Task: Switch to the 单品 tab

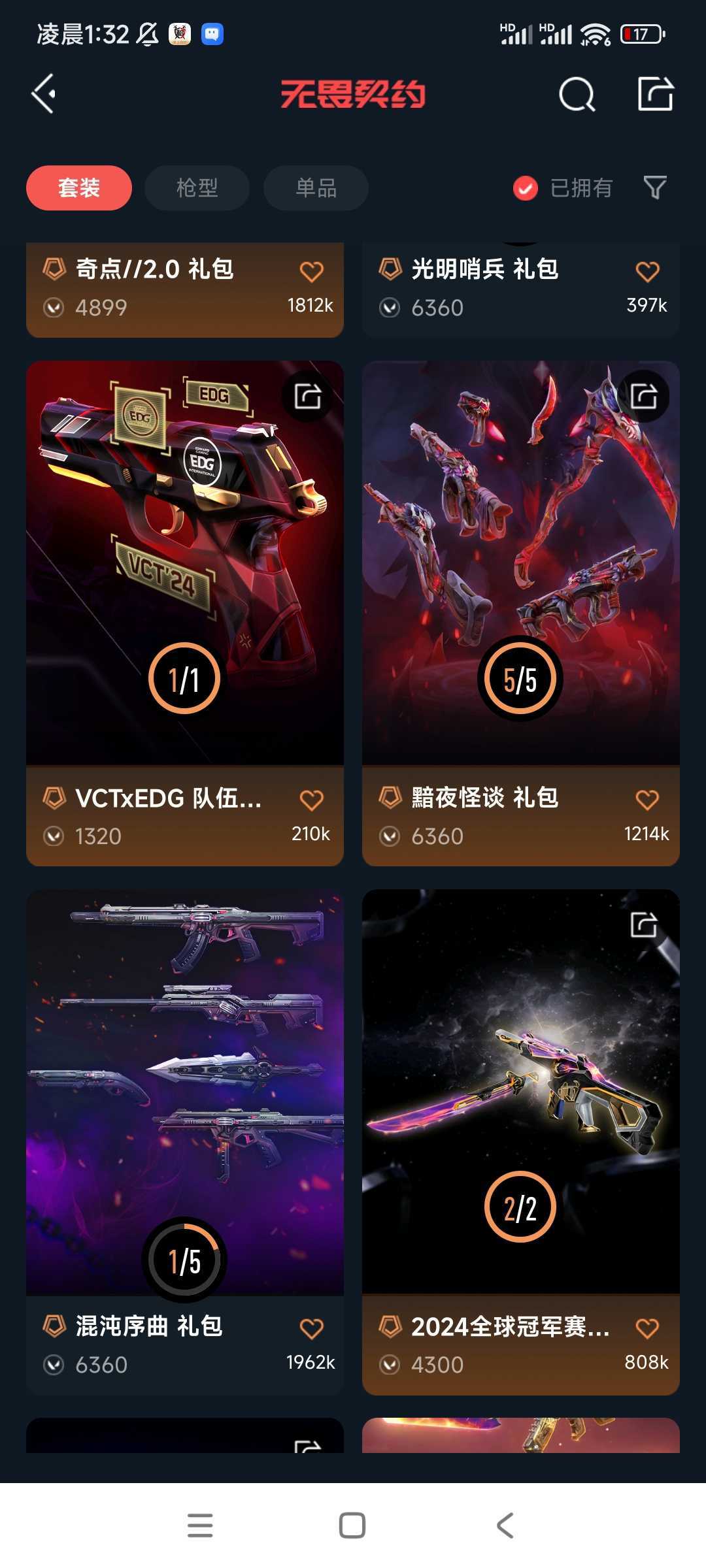Action: coord(316,188)
